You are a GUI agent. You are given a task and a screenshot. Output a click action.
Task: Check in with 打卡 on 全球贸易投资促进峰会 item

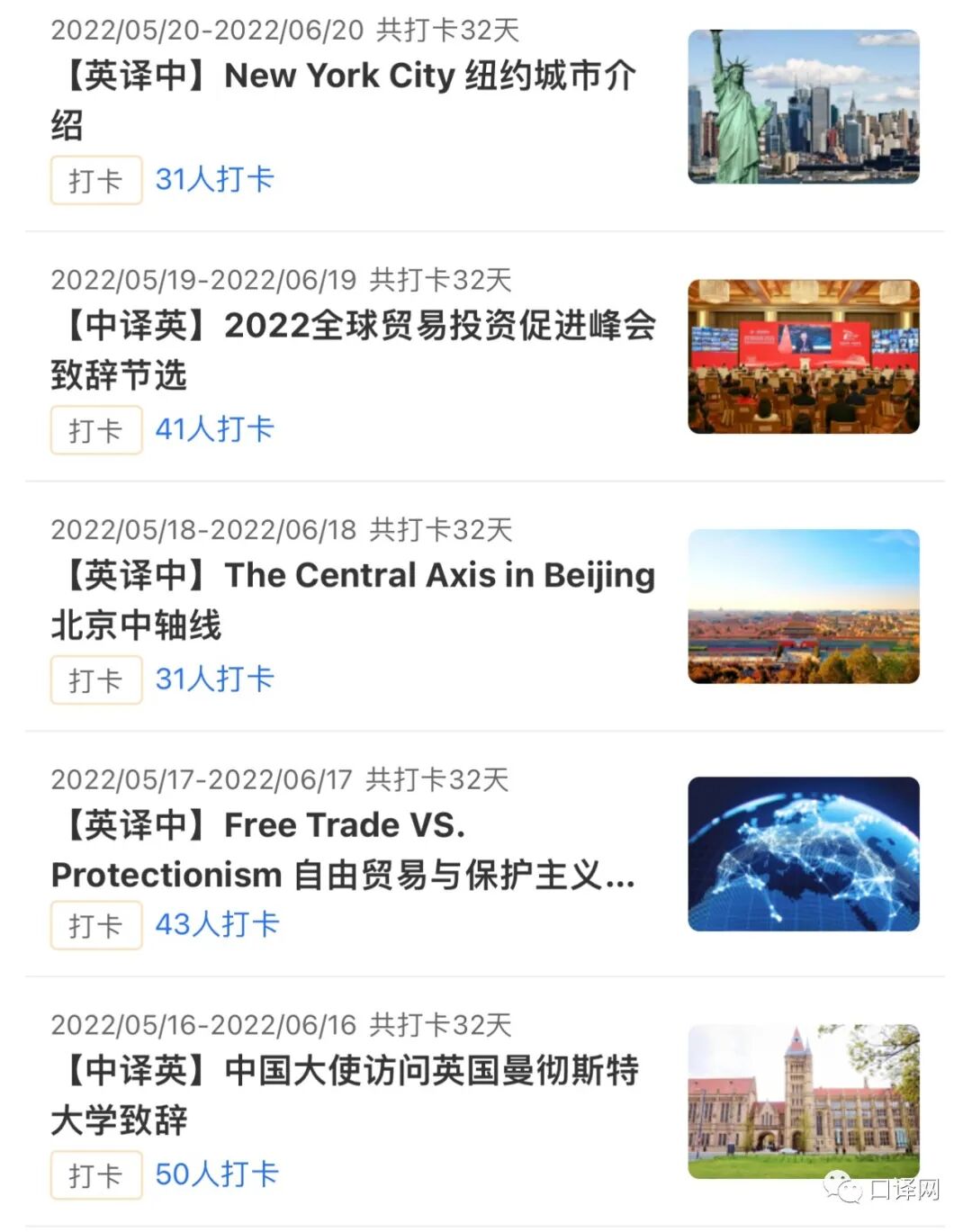95,430
